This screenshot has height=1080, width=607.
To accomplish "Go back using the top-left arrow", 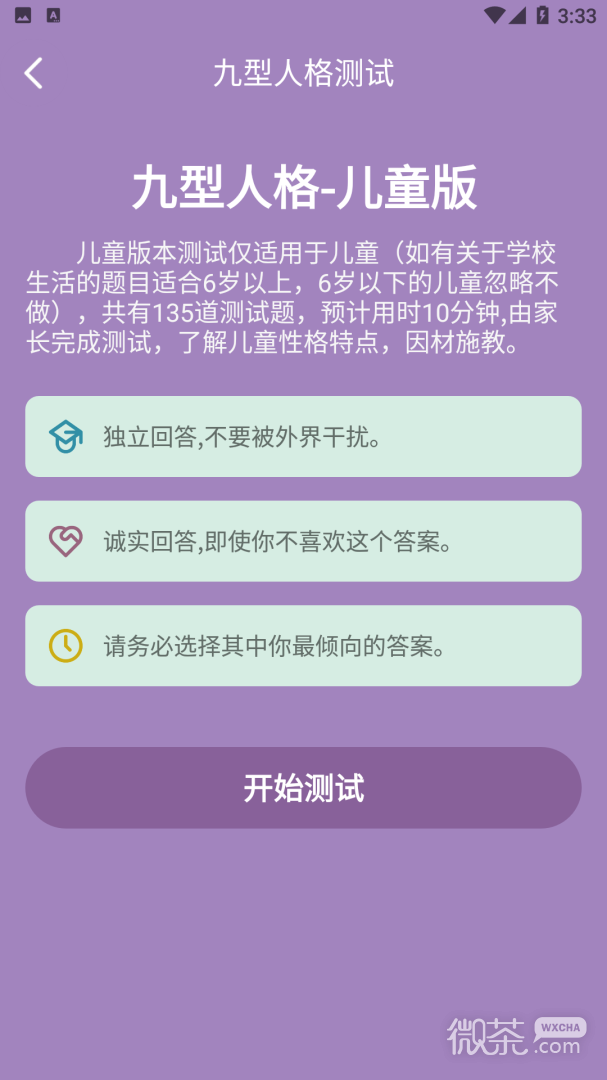I will click(x=33, y=73).
